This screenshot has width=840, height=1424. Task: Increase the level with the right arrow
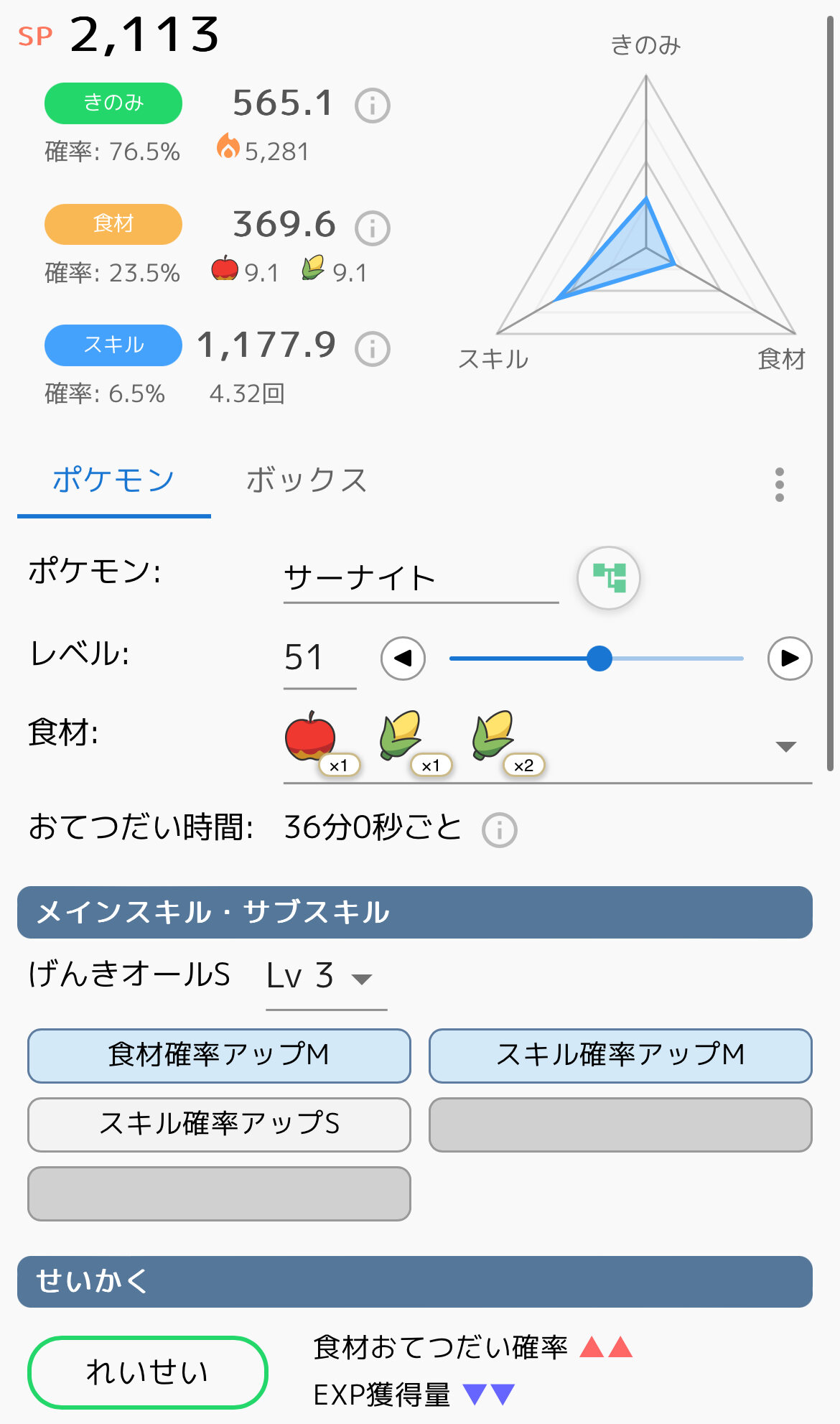click(790, 659)
